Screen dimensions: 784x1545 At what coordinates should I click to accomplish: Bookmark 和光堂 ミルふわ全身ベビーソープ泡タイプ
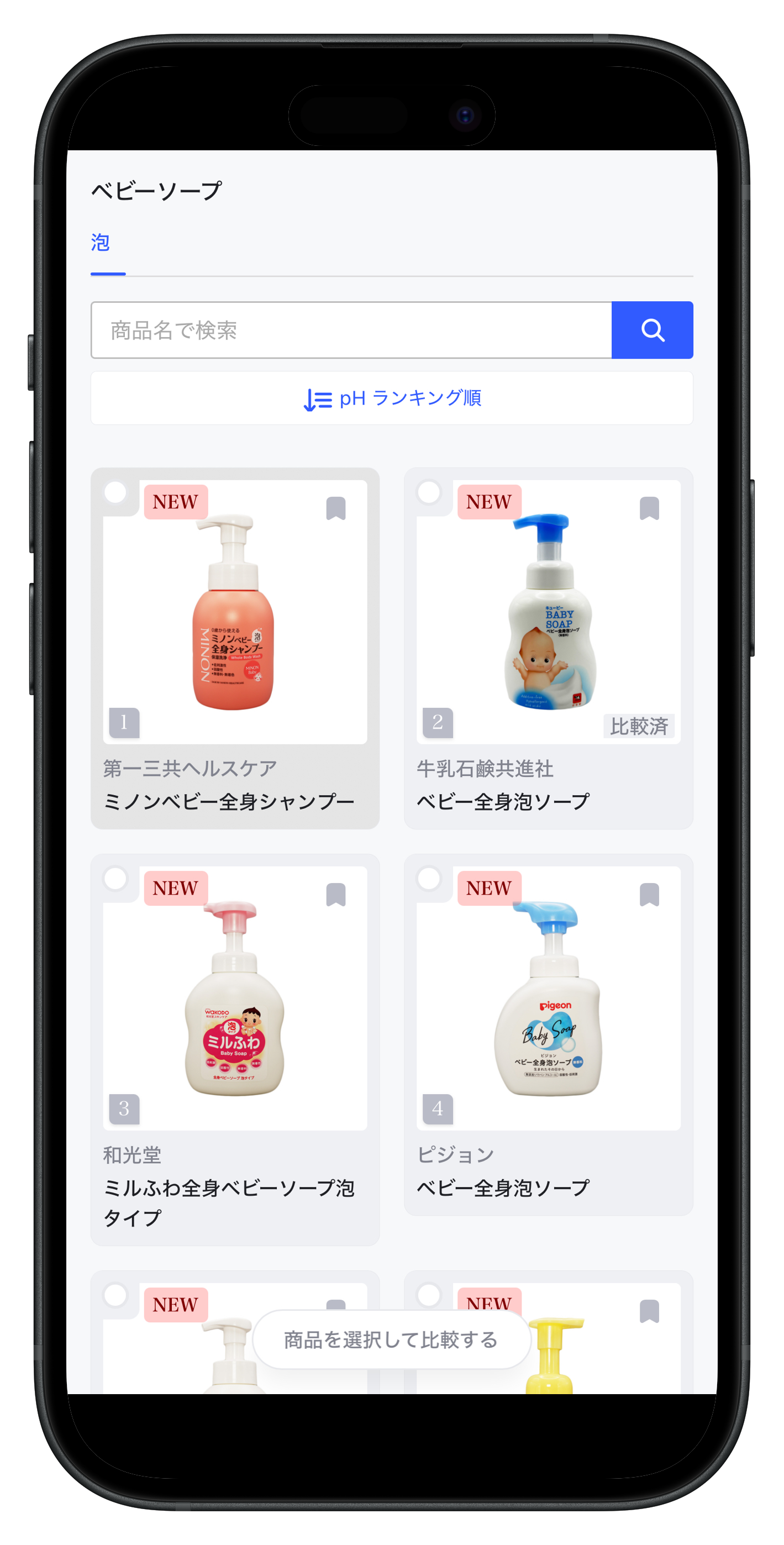click(336, 895)
